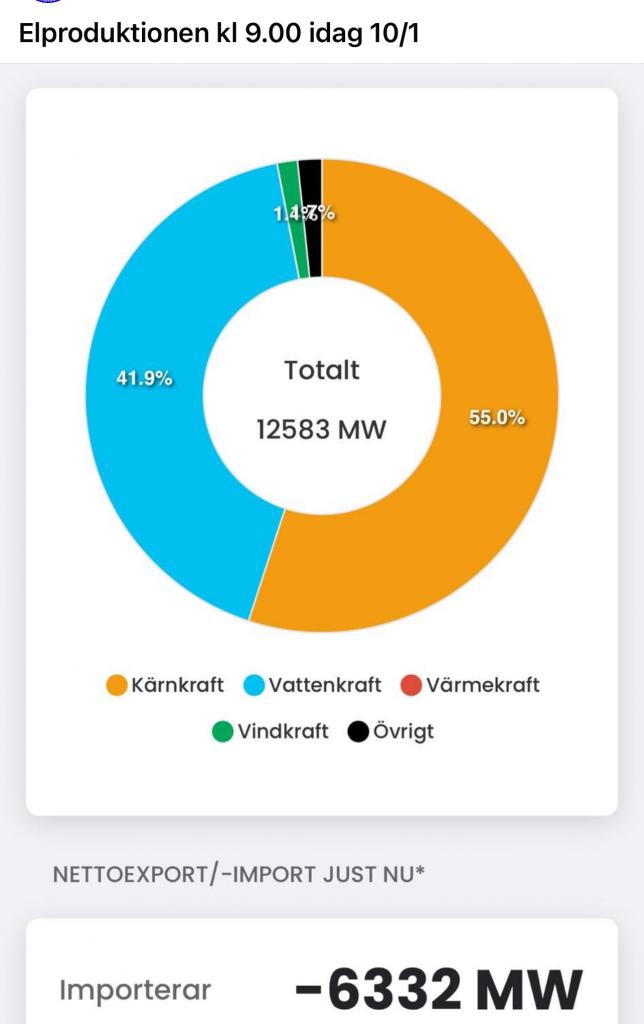Toggle Kärnkraft in the chart legend

tap(166, 685)
